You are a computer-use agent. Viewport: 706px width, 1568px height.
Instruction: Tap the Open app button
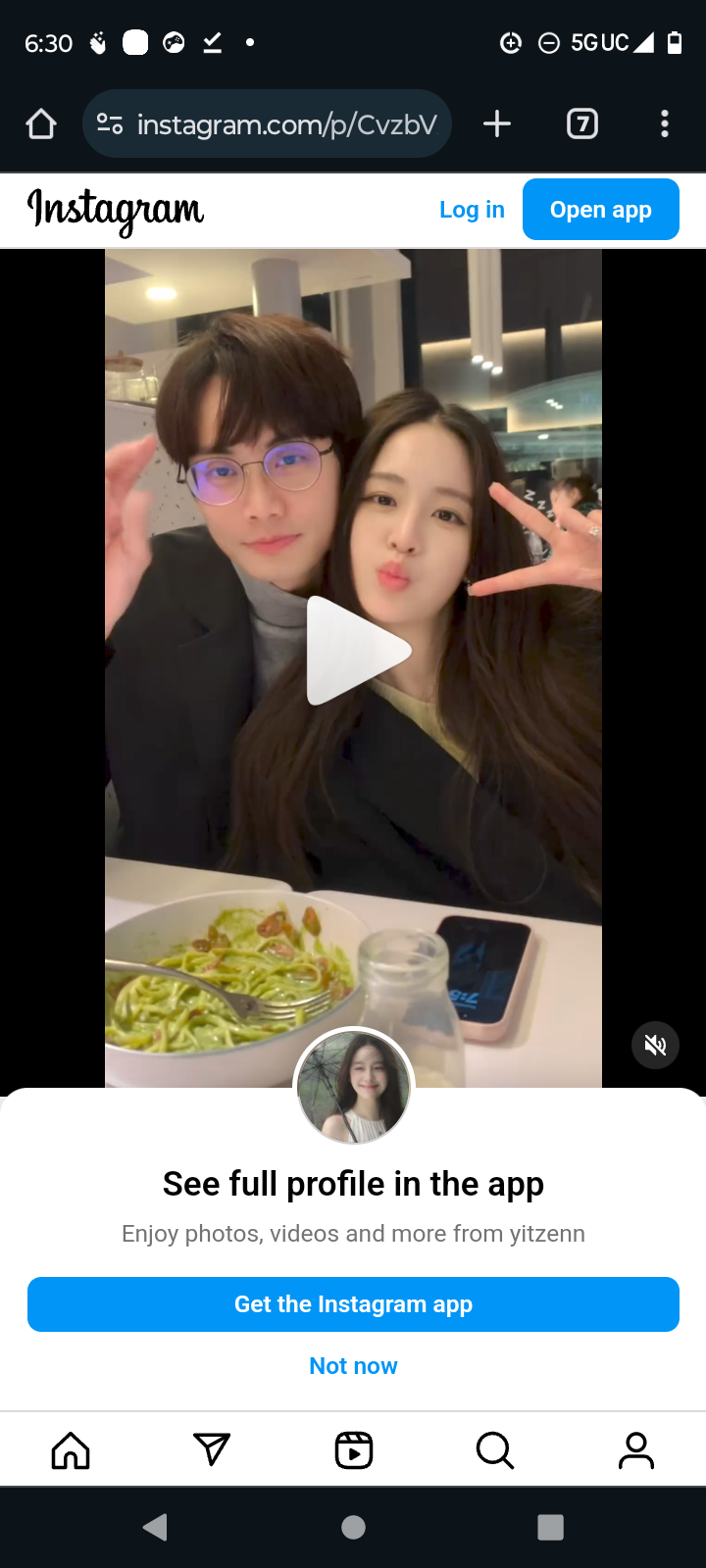click(600, 210)
